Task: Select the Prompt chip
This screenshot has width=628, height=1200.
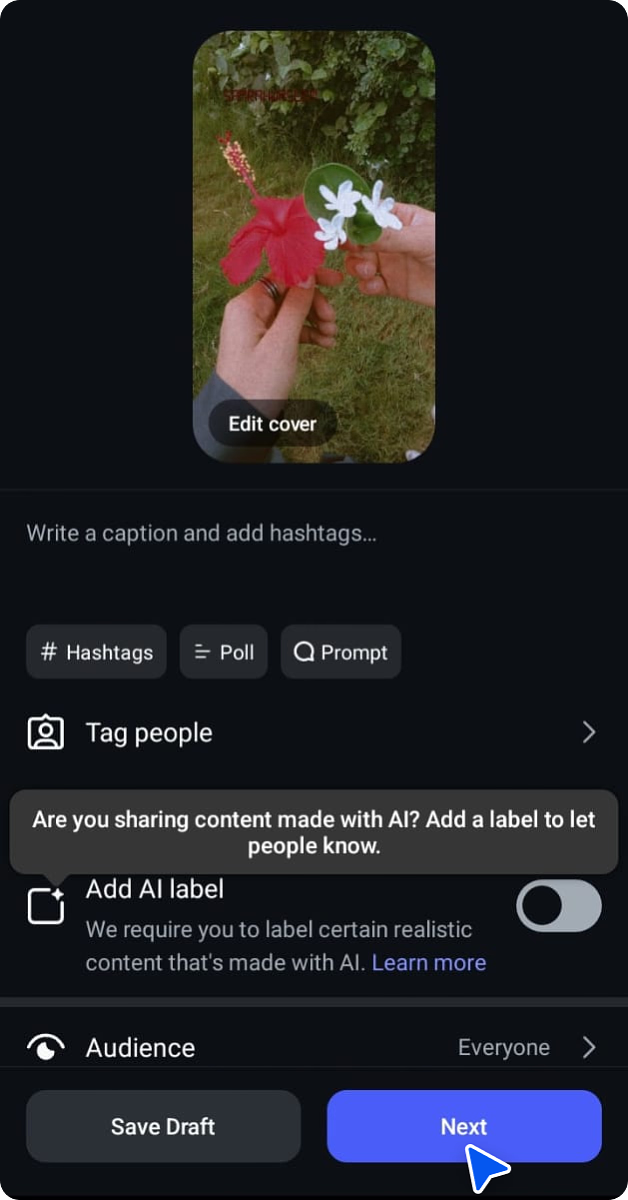Action: [x=340, y=652]
